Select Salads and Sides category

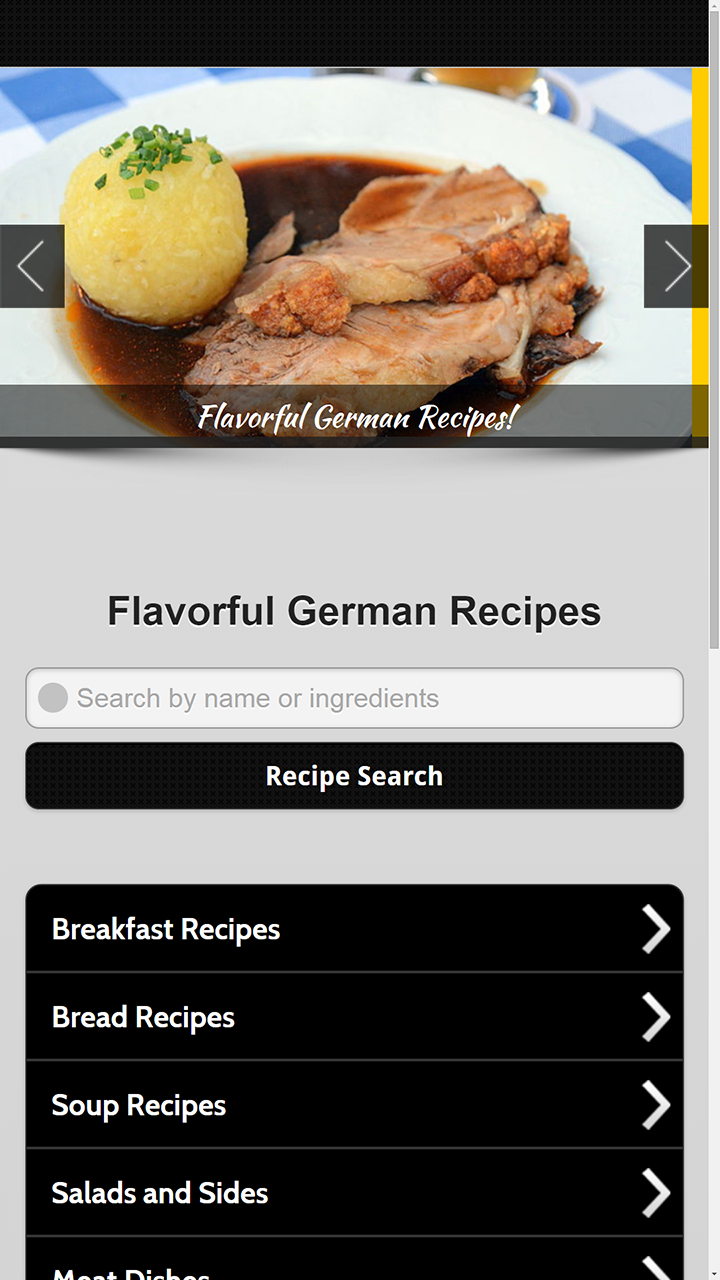click(x=354, y=1192)
